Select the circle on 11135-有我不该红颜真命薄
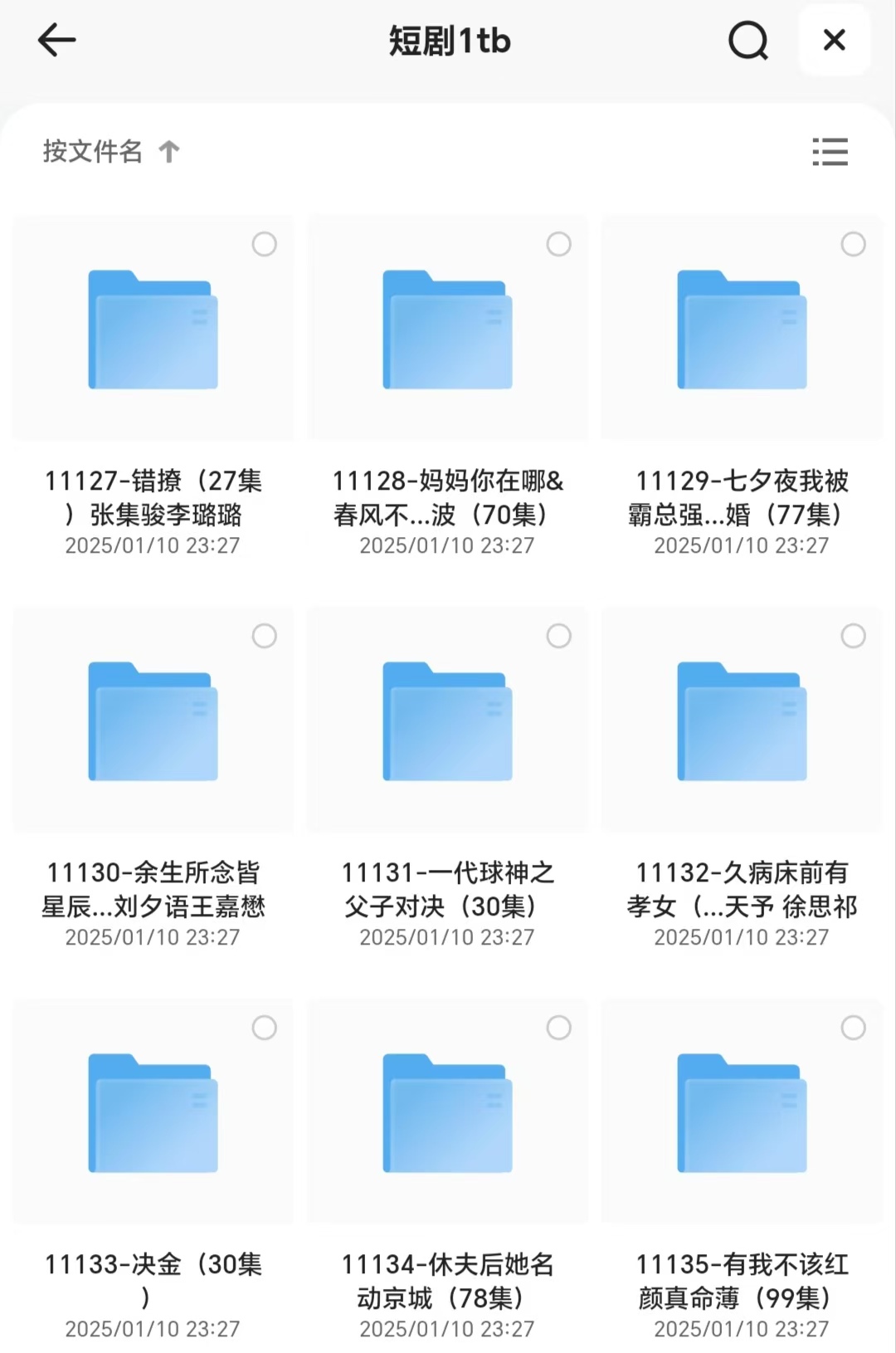 853,1027
